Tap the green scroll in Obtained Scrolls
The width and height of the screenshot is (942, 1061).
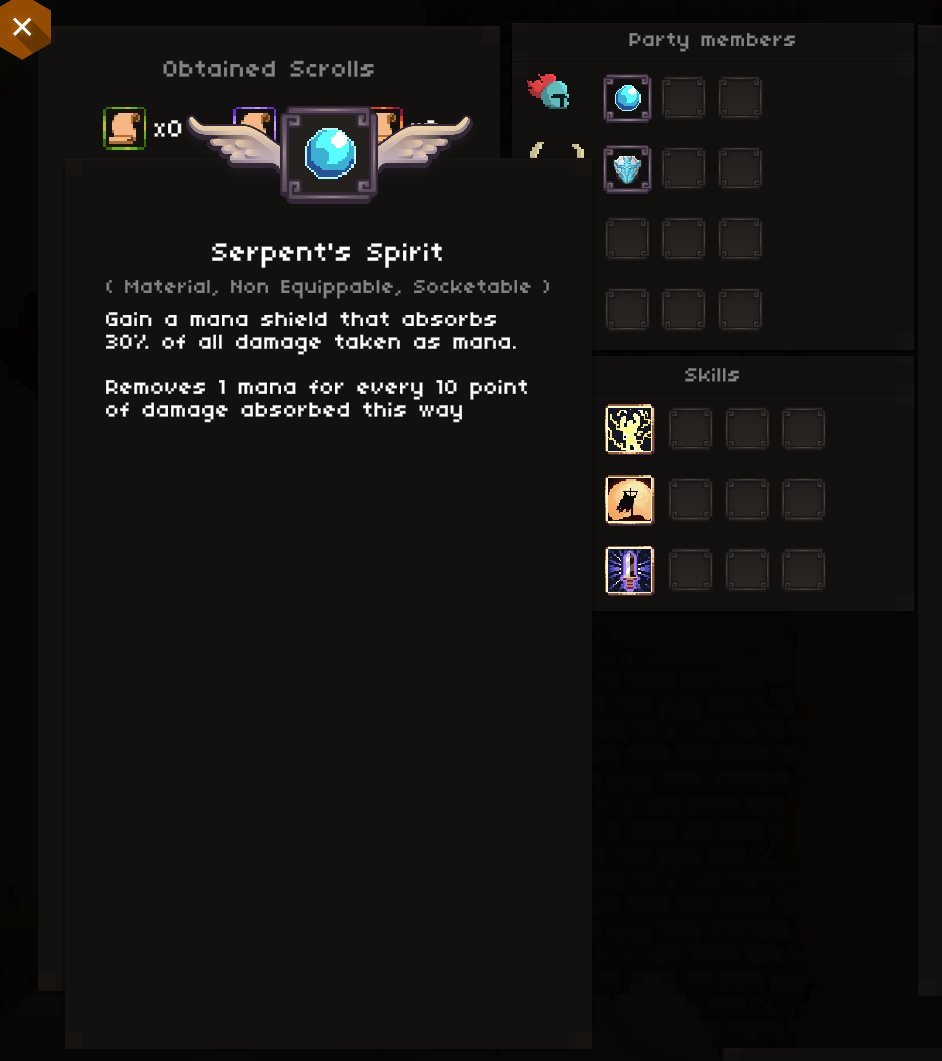click(125, 128)
